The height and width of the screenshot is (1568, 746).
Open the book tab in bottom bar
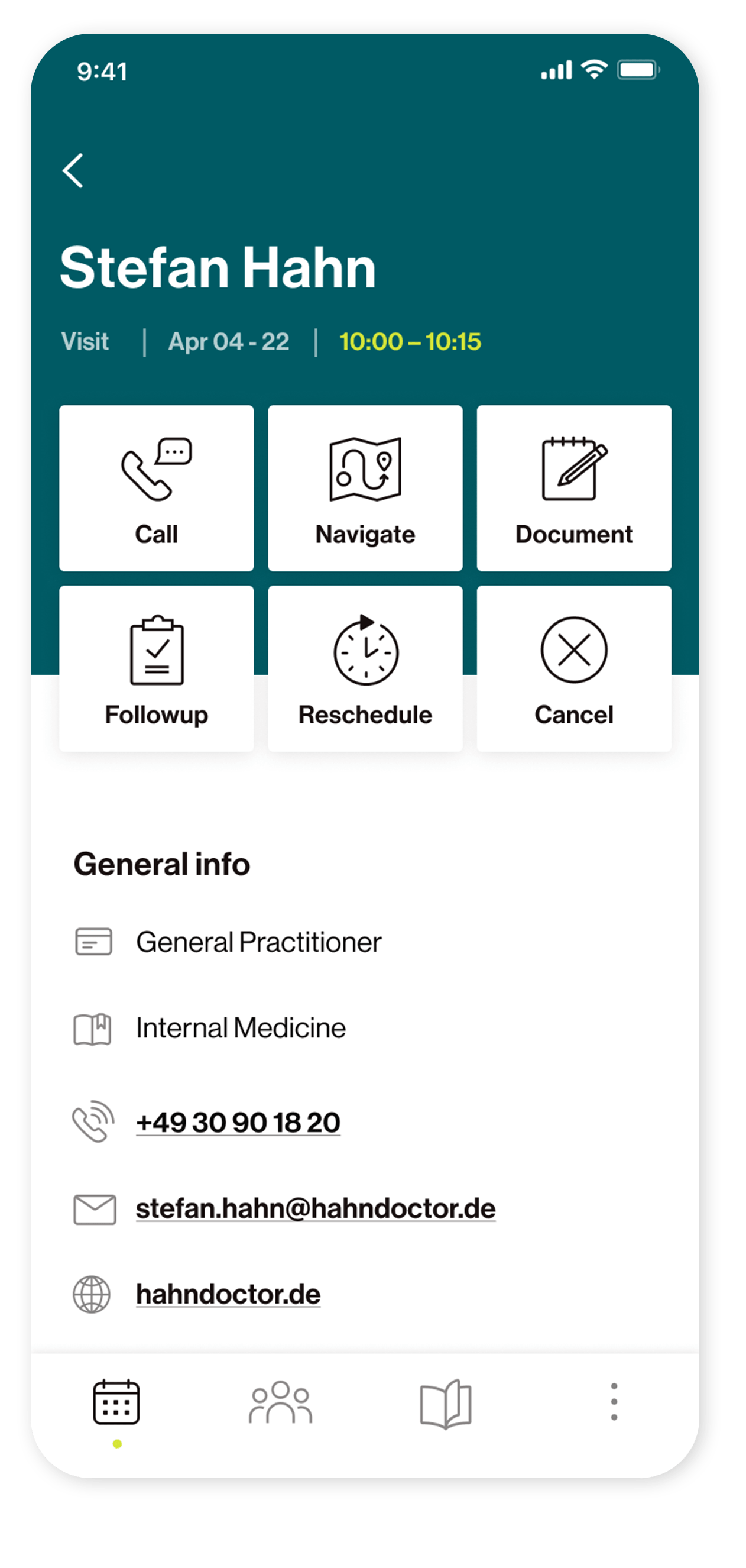[446, 1404]
